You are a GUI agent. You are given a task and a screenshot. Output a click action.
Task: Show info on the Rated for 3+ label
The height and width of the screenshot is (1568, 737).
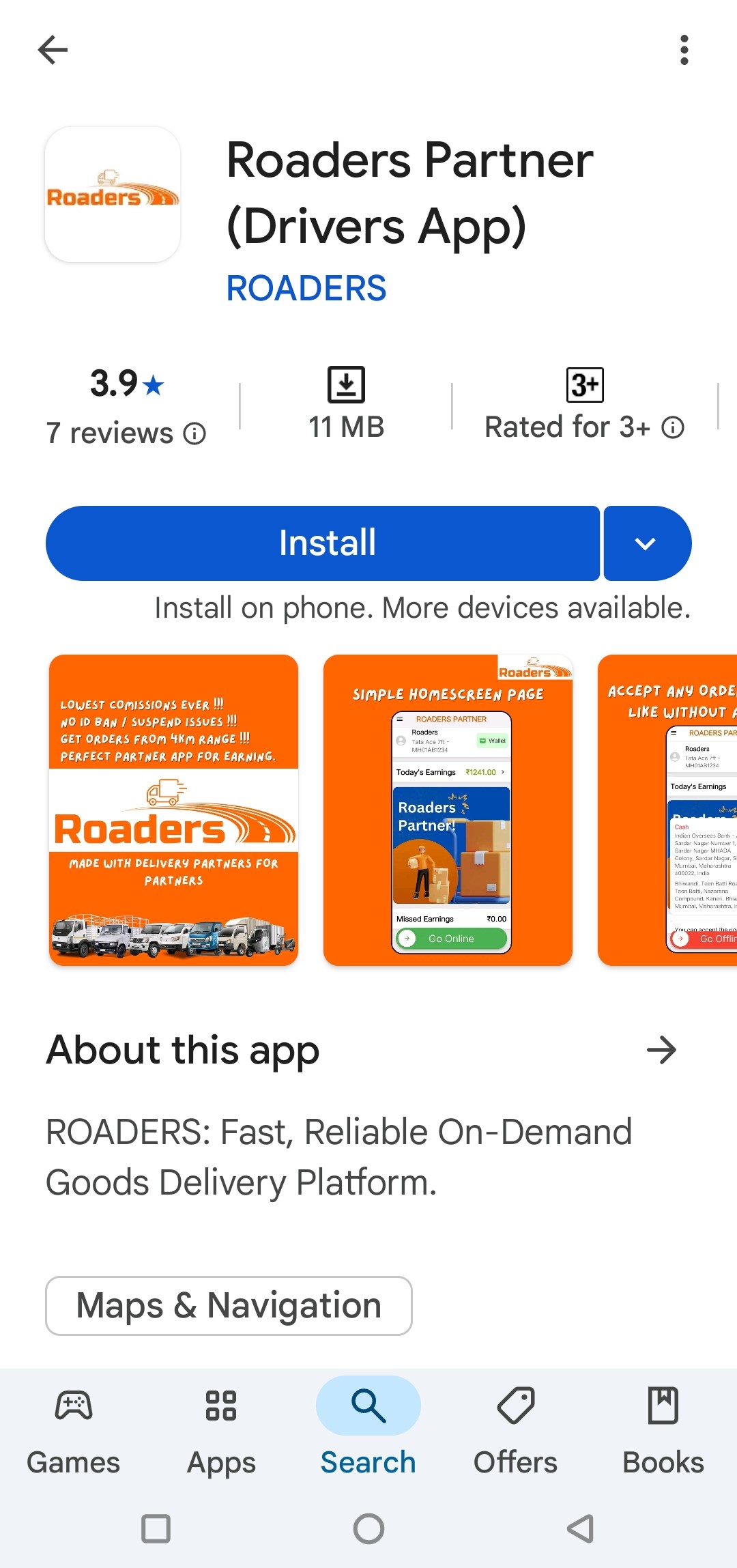pyautogui.click(x=673, y=428)
